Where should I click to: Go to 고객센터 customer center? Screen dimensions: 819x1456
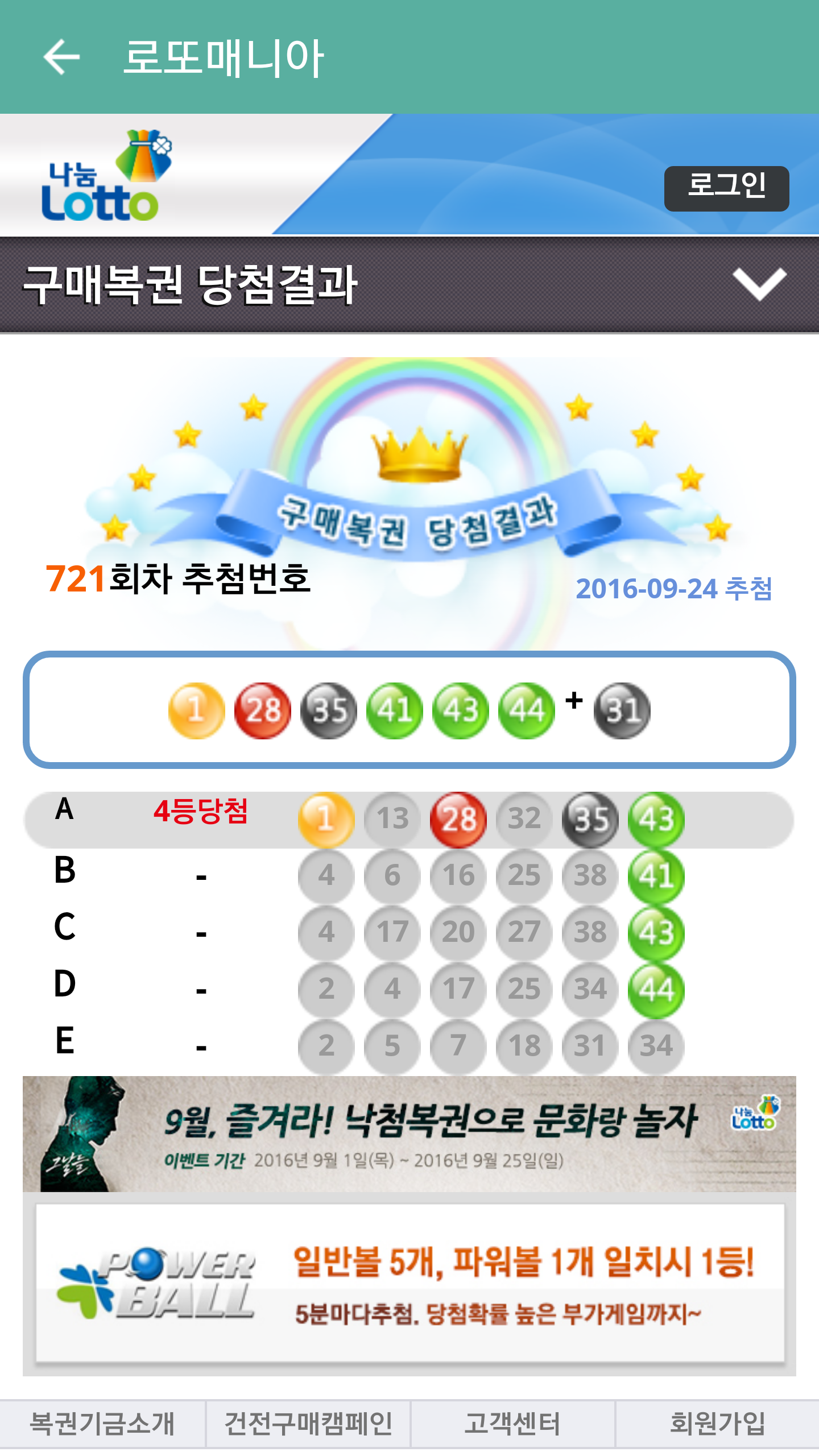click(512, 1424)
